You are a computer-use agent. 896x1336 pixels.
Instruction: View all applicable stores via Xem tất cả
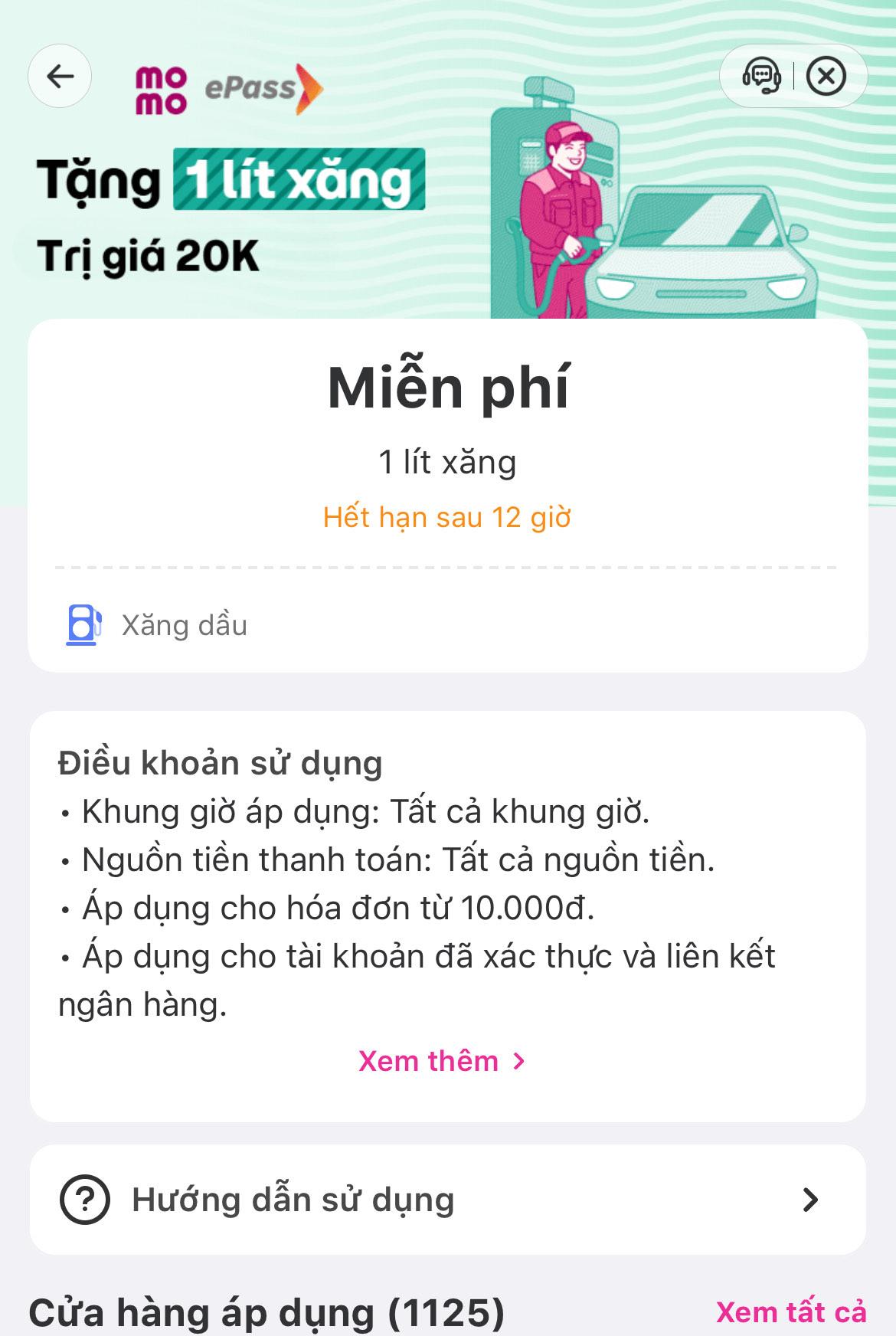(791, 1311)
